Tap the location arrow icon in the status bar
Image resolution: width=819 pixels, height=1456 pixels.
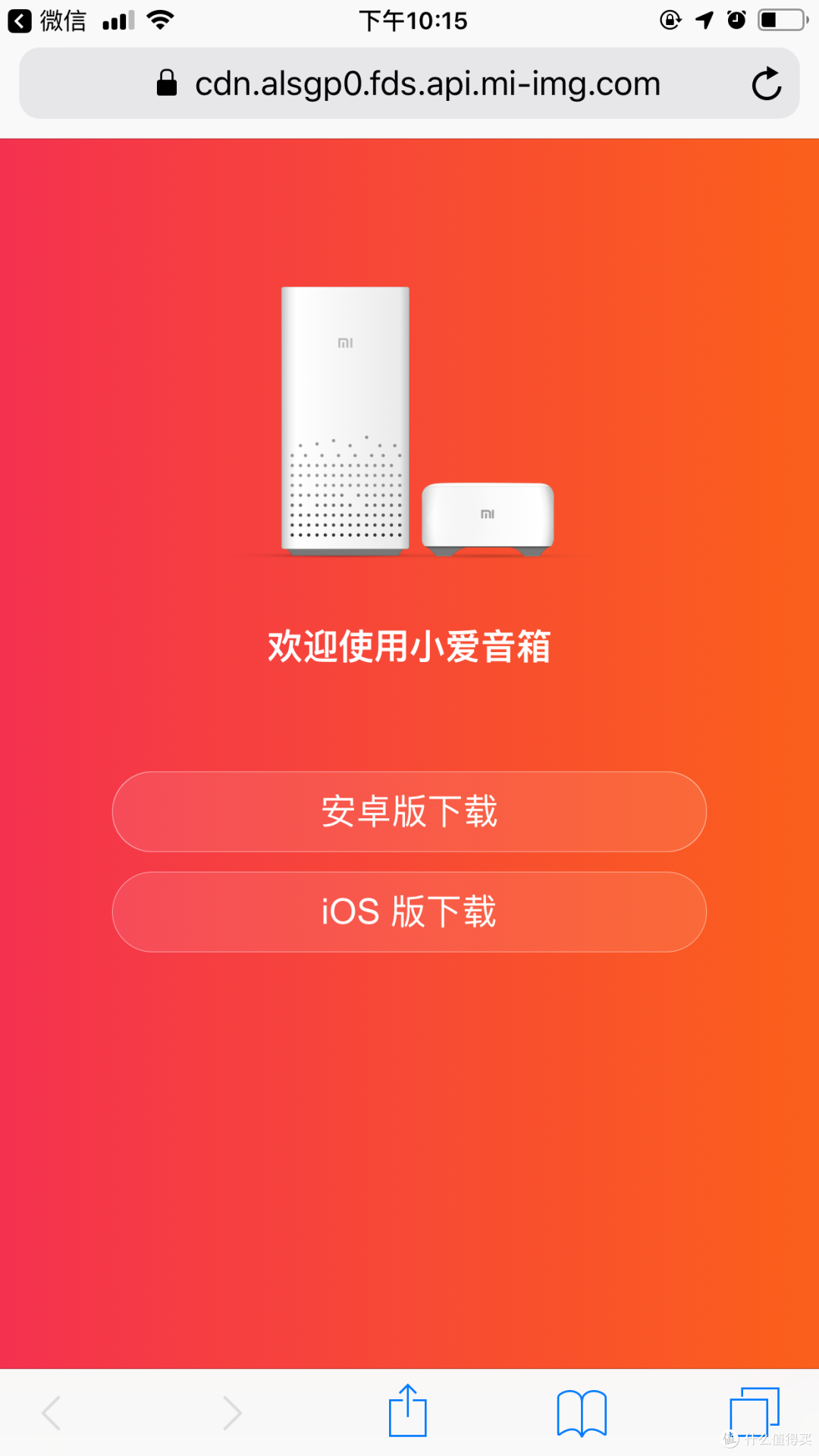[x=703, y=20]
